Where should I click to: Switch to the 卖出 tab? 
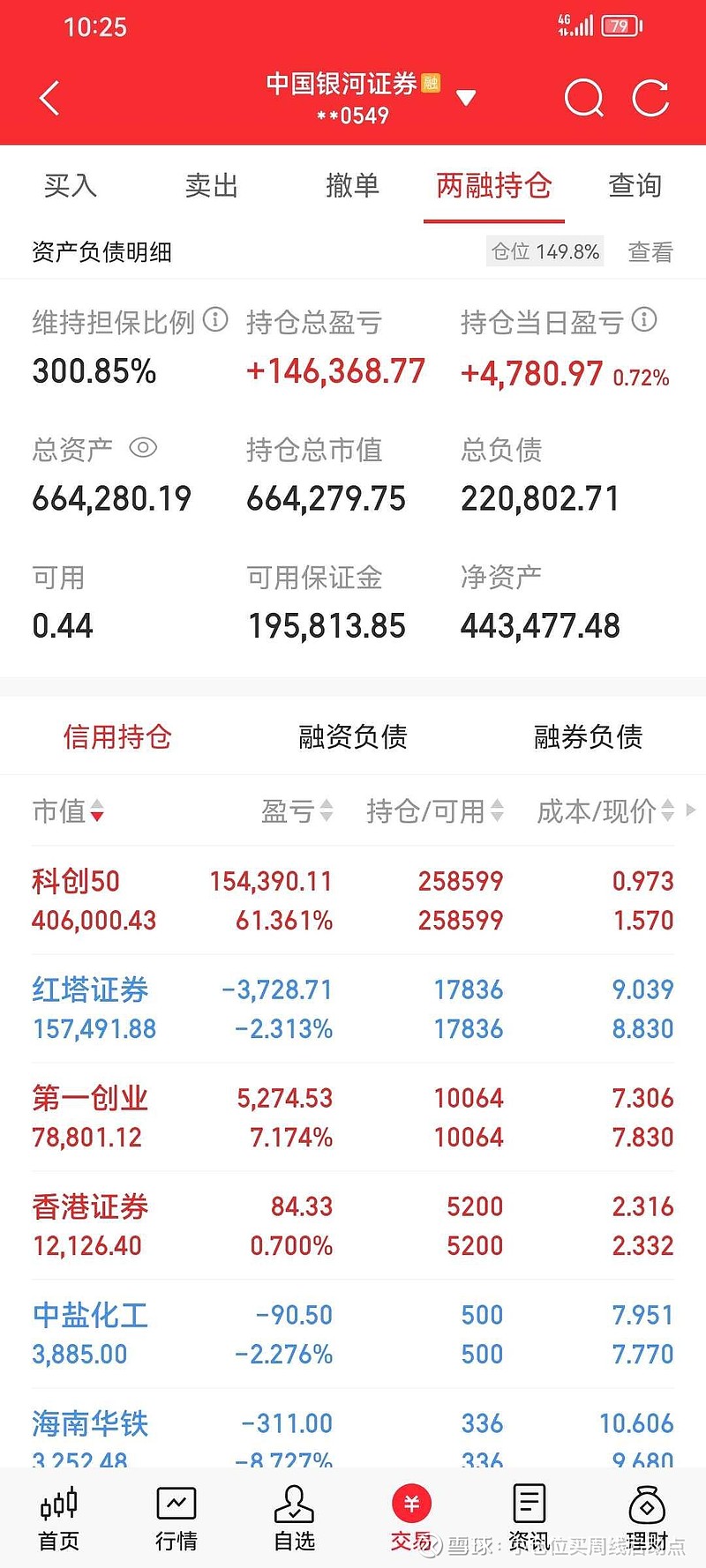[210, 187]
